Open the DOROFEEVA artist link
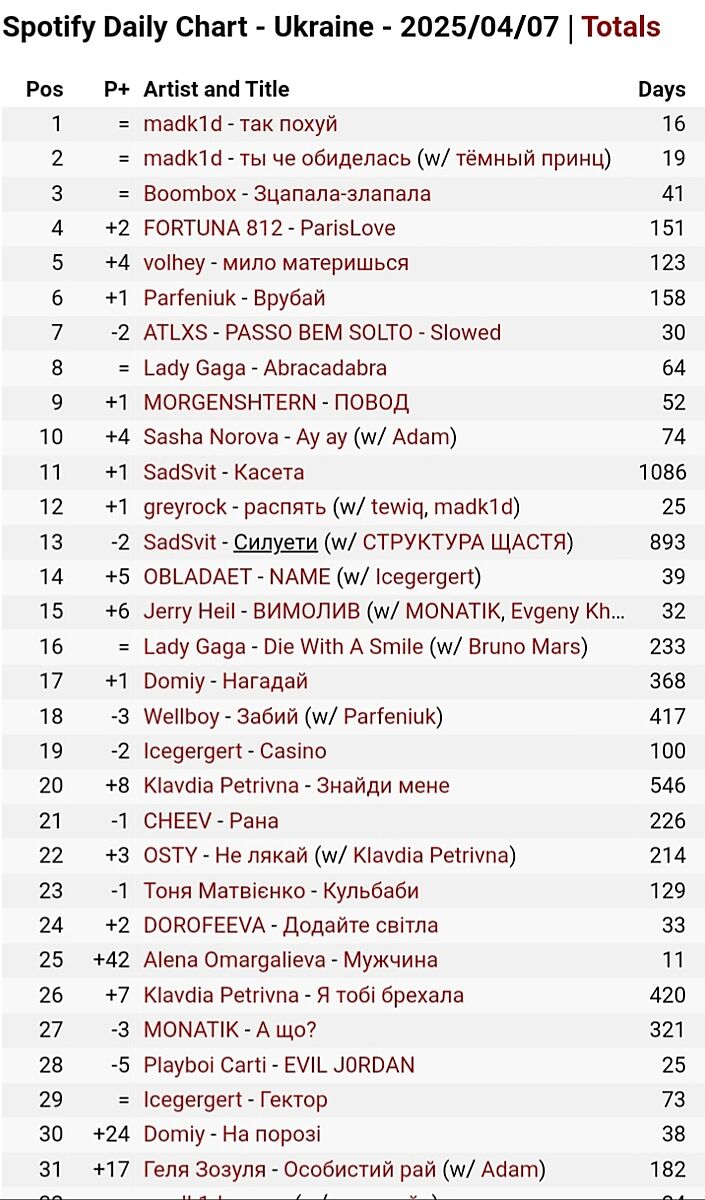The height and width of the screenshot is (1200, 705). [x=205, y=925]
